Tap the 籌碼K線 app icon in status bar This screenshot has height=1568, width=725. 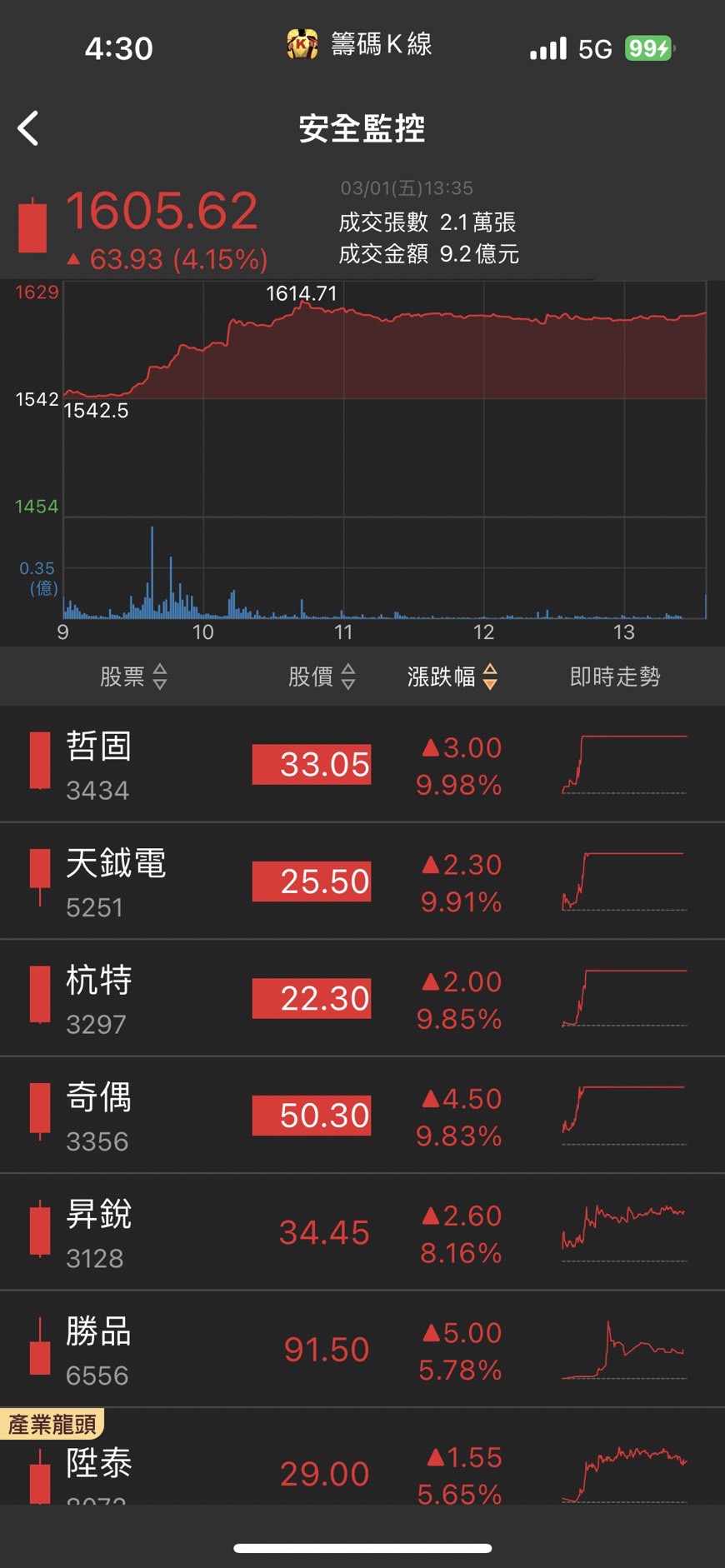[302, 43]
